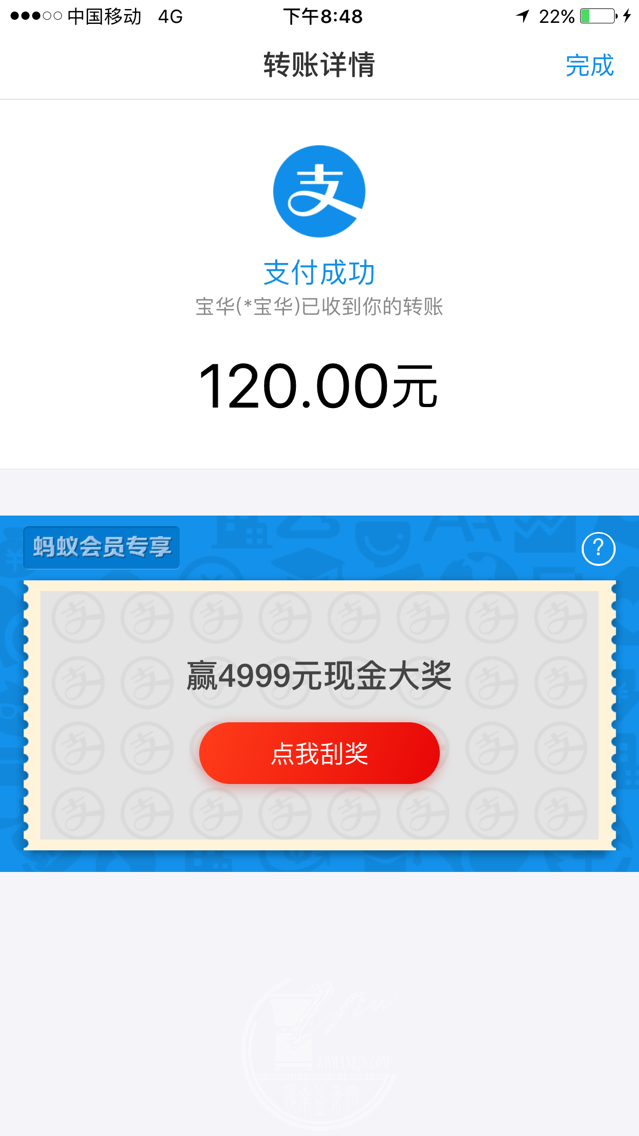Tap the 点我刮奖 scratch prize button
This screenshot has width=639, height=1136.
(319, 753)
